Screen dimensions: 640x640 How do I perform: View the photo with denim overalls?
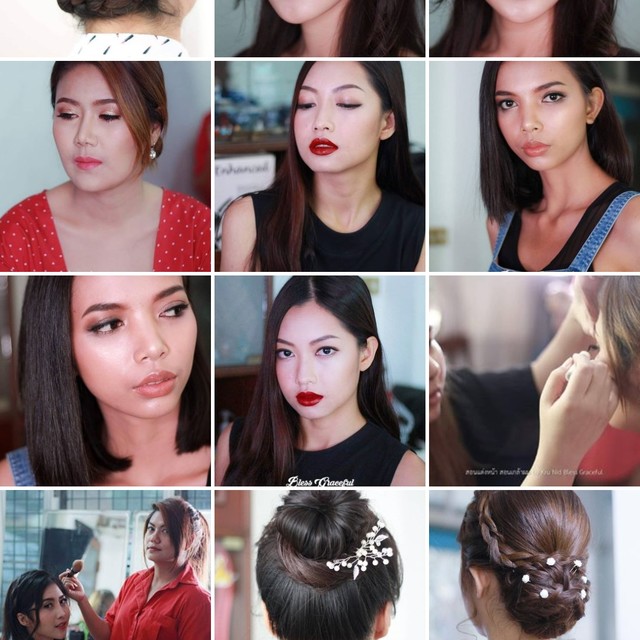click(x=534, y=166)
